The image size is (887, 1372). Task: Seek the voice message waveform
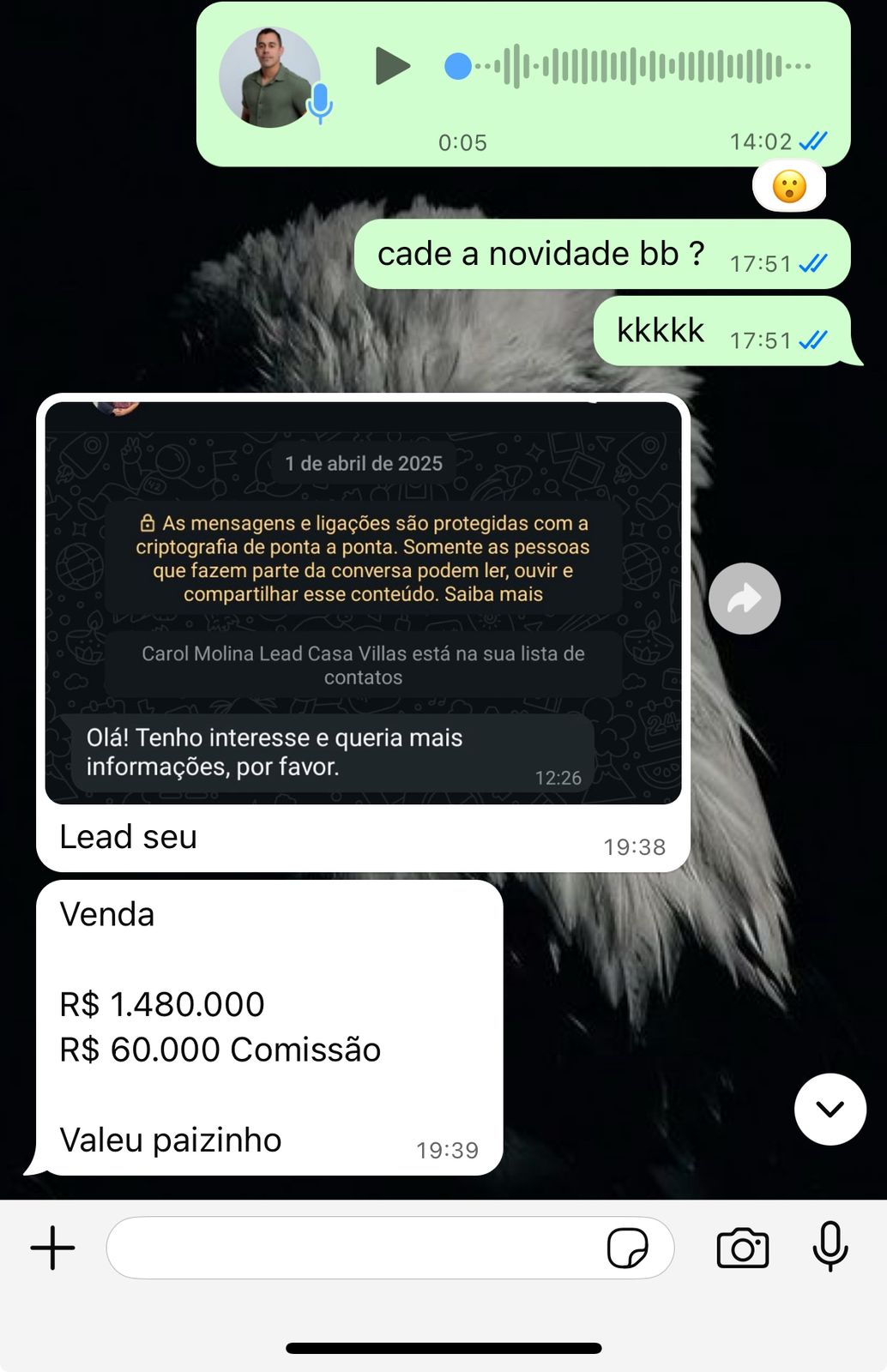coord(635,66)
